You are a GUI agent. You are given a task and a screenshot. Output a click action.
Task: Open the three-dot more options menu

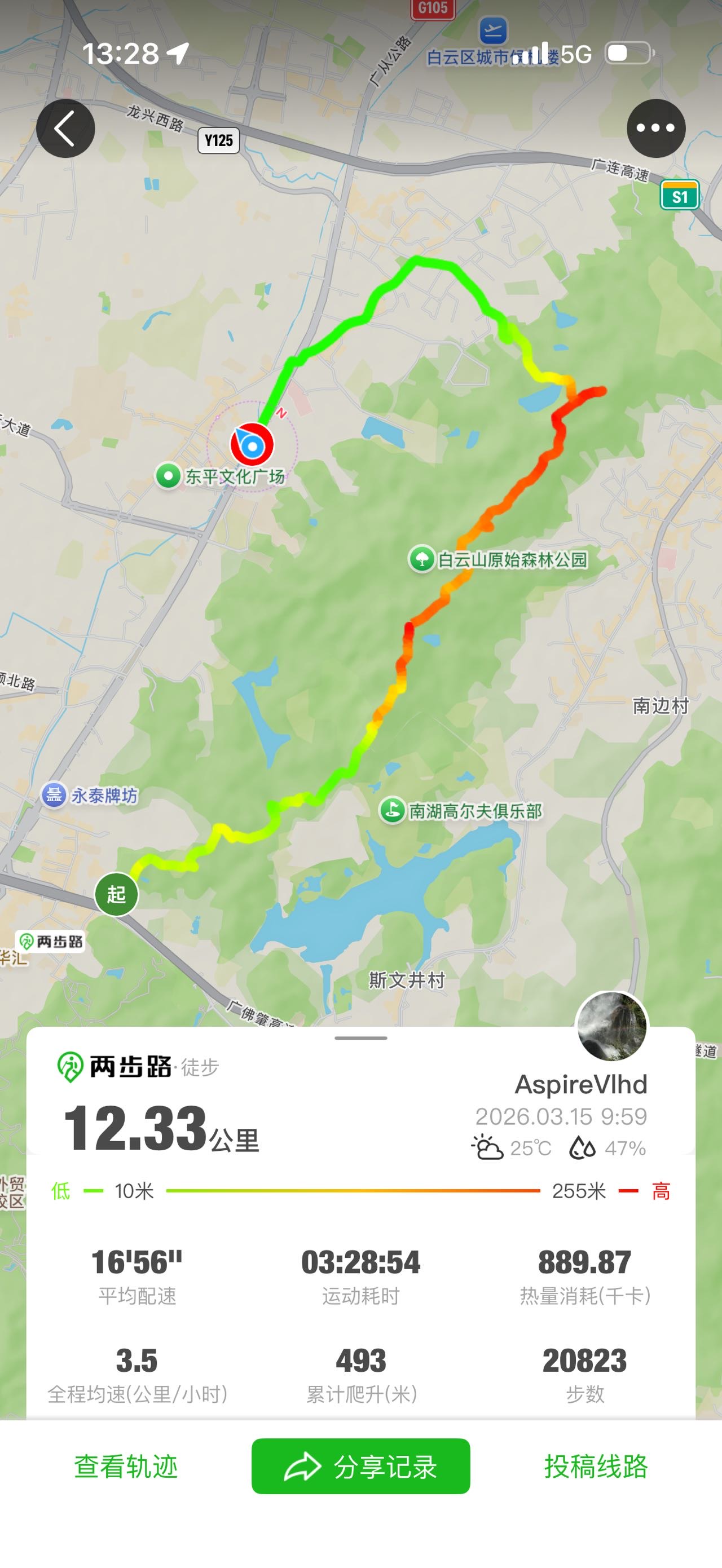(x=655, y=129)
